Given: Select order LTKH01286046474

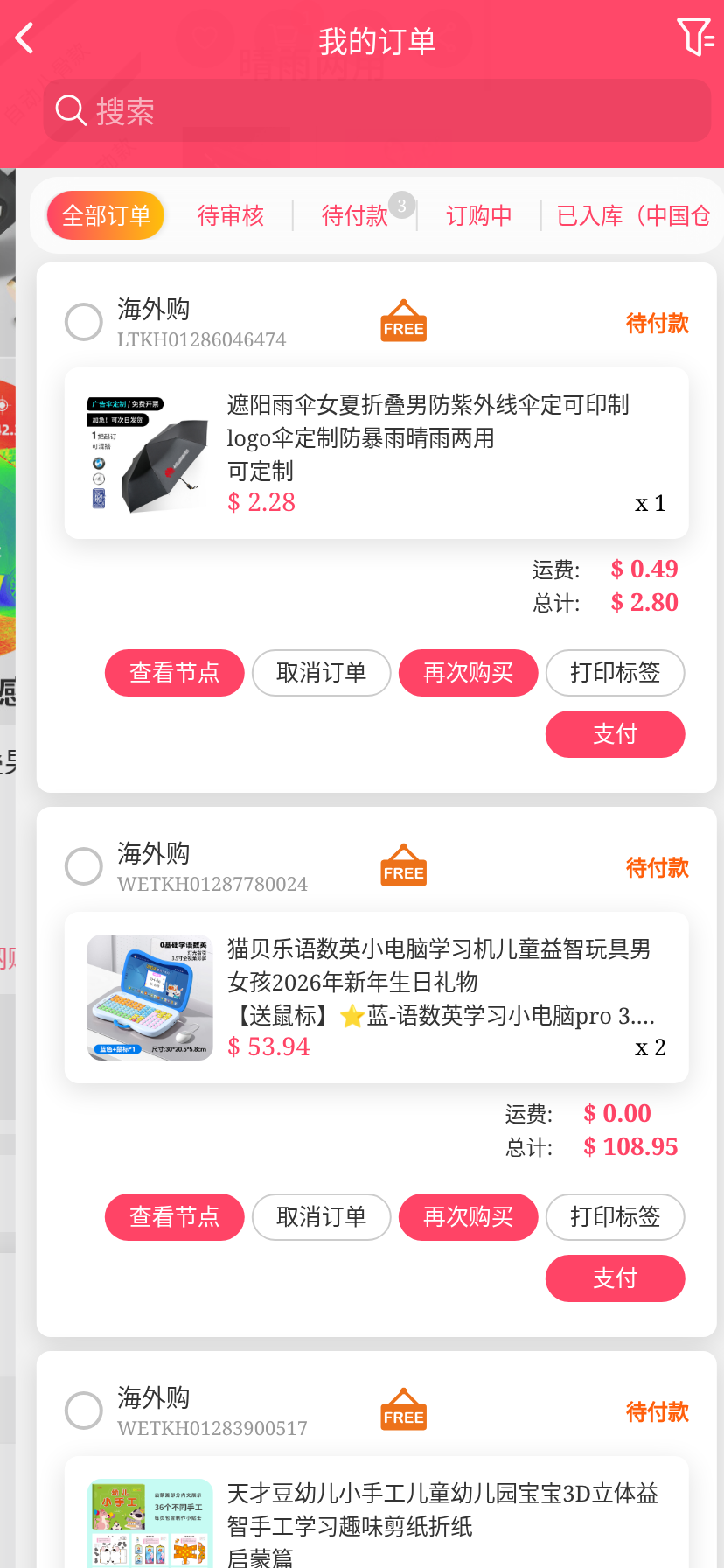Looking at the screenshot, I should click(x=84, y=322).
